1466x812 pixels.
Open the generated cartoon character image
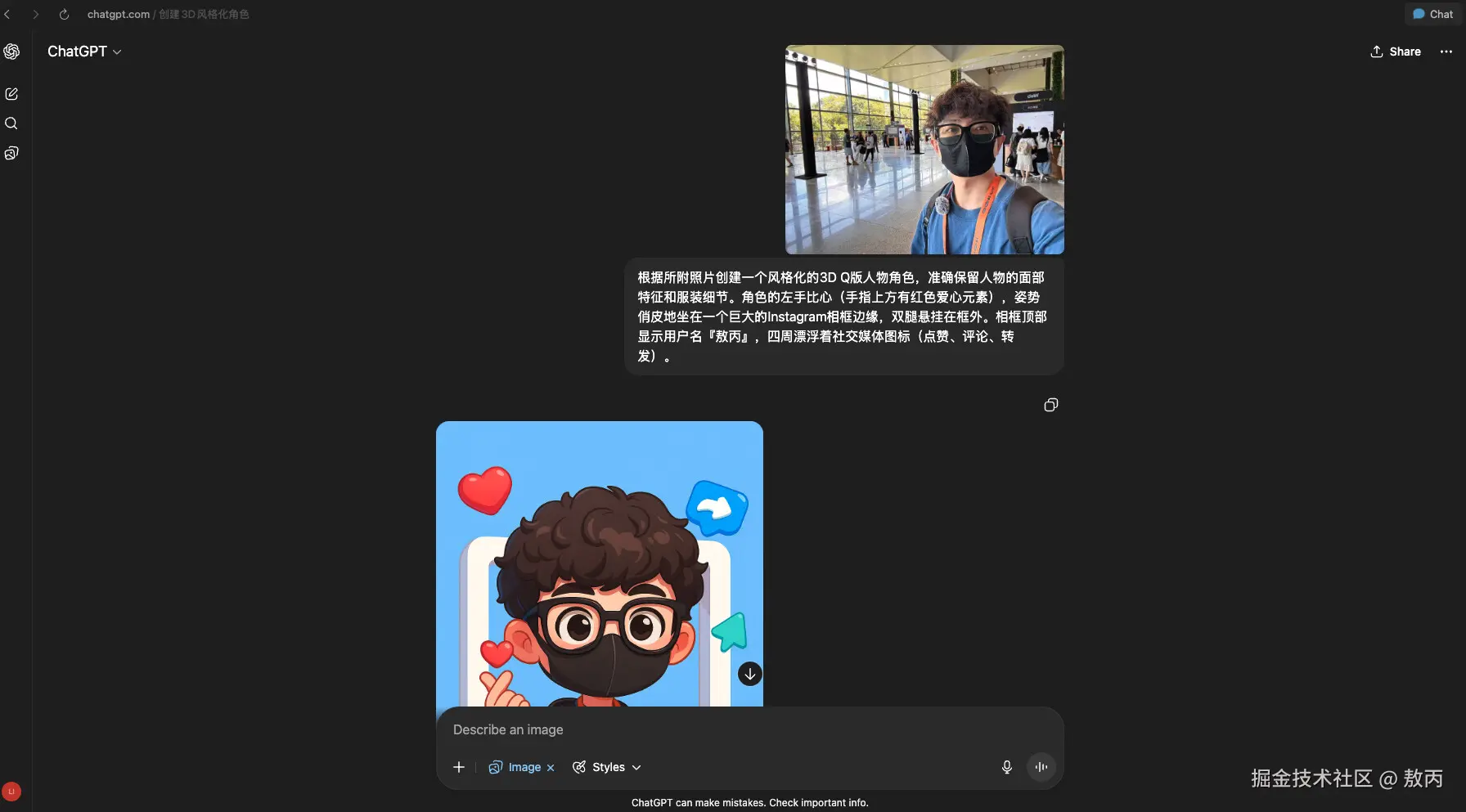[599, 564]
